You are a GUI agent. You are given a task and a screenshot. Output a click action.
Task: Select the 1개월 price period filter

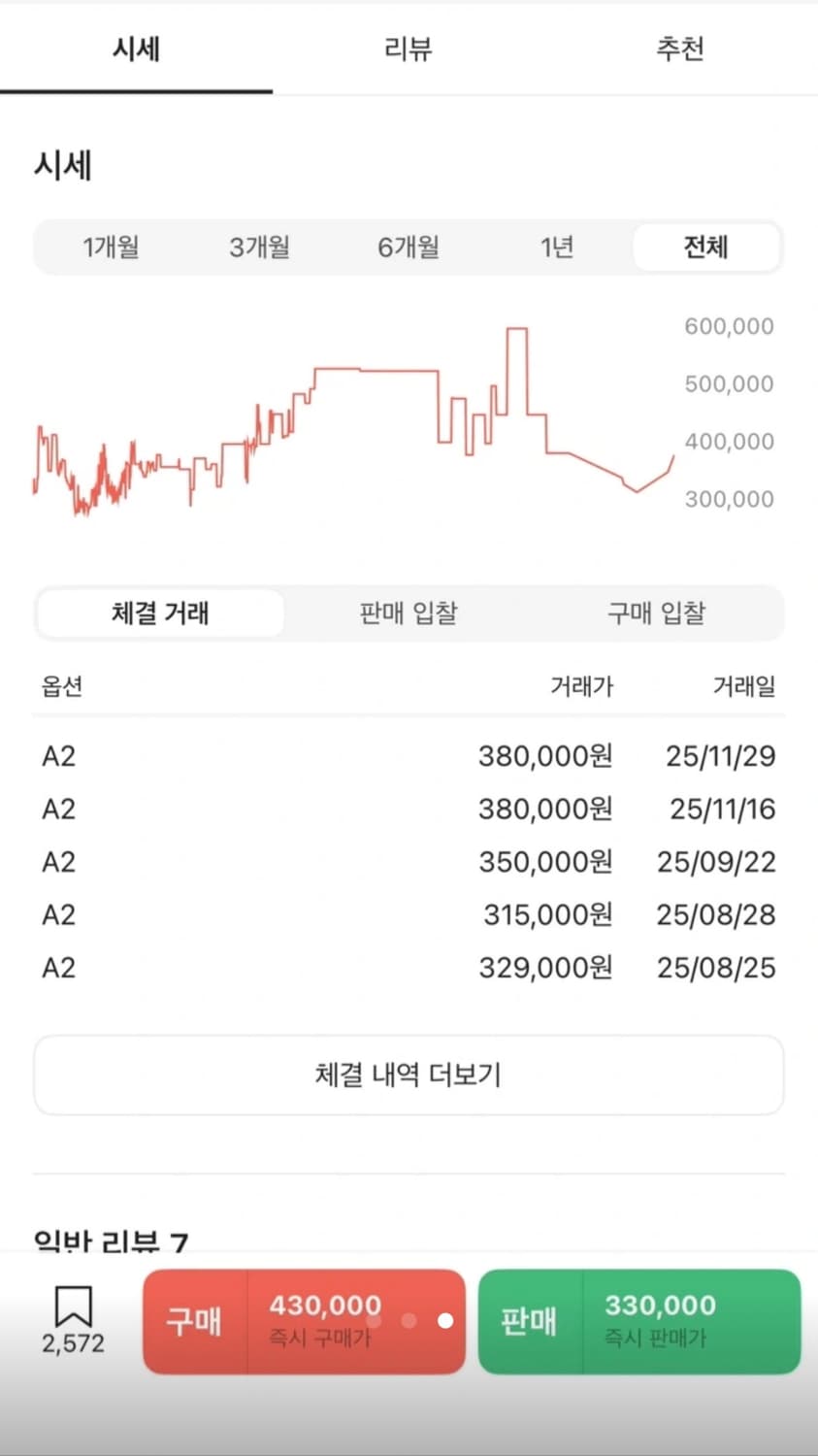[x=112, y=248]
